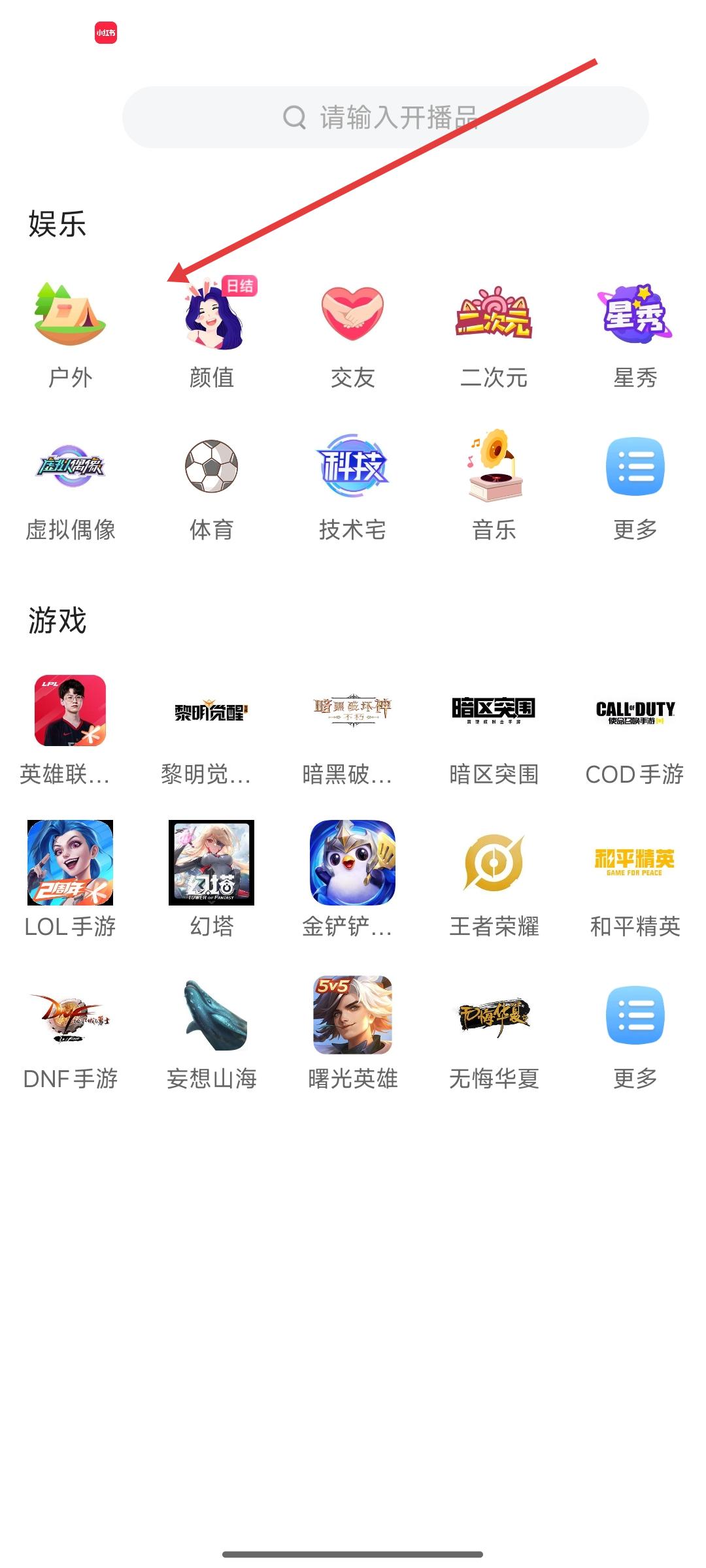Choose the 虚拟偶像 category
Screen dimensions: 706x1568
(71, 487)
